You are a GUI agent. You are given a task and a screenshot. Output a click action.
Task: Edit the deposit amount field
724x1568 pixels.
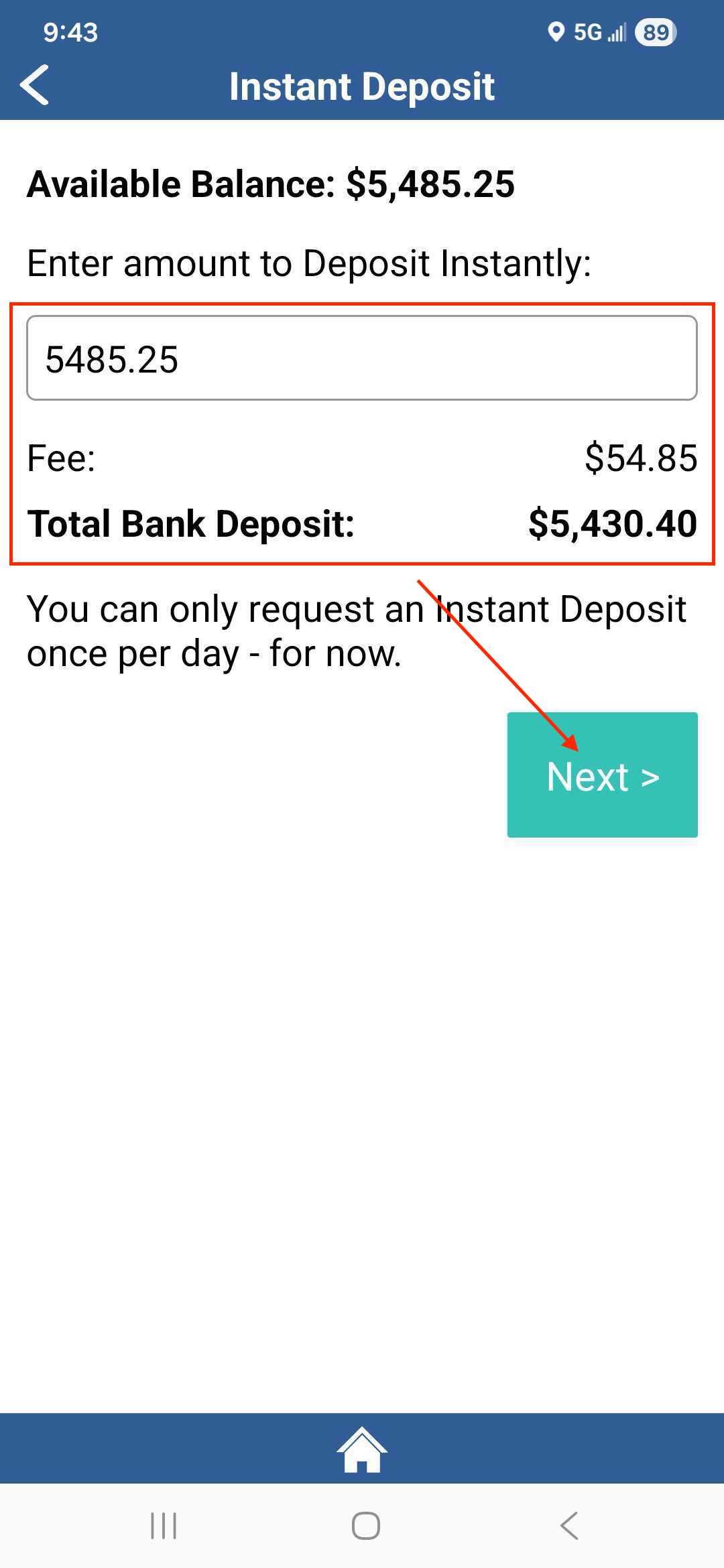point(362,358)
